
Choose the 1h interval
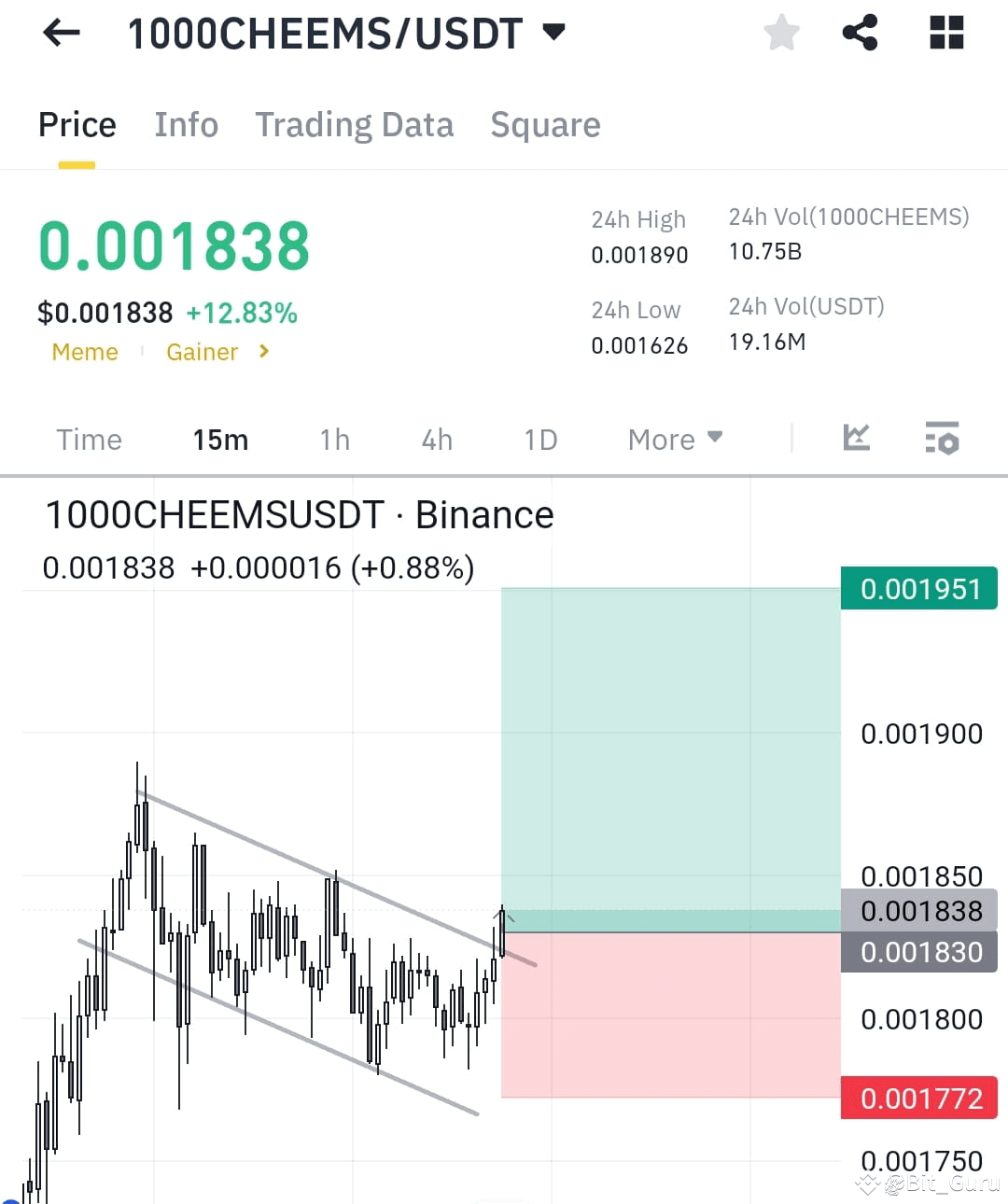(x=334, y=439)
